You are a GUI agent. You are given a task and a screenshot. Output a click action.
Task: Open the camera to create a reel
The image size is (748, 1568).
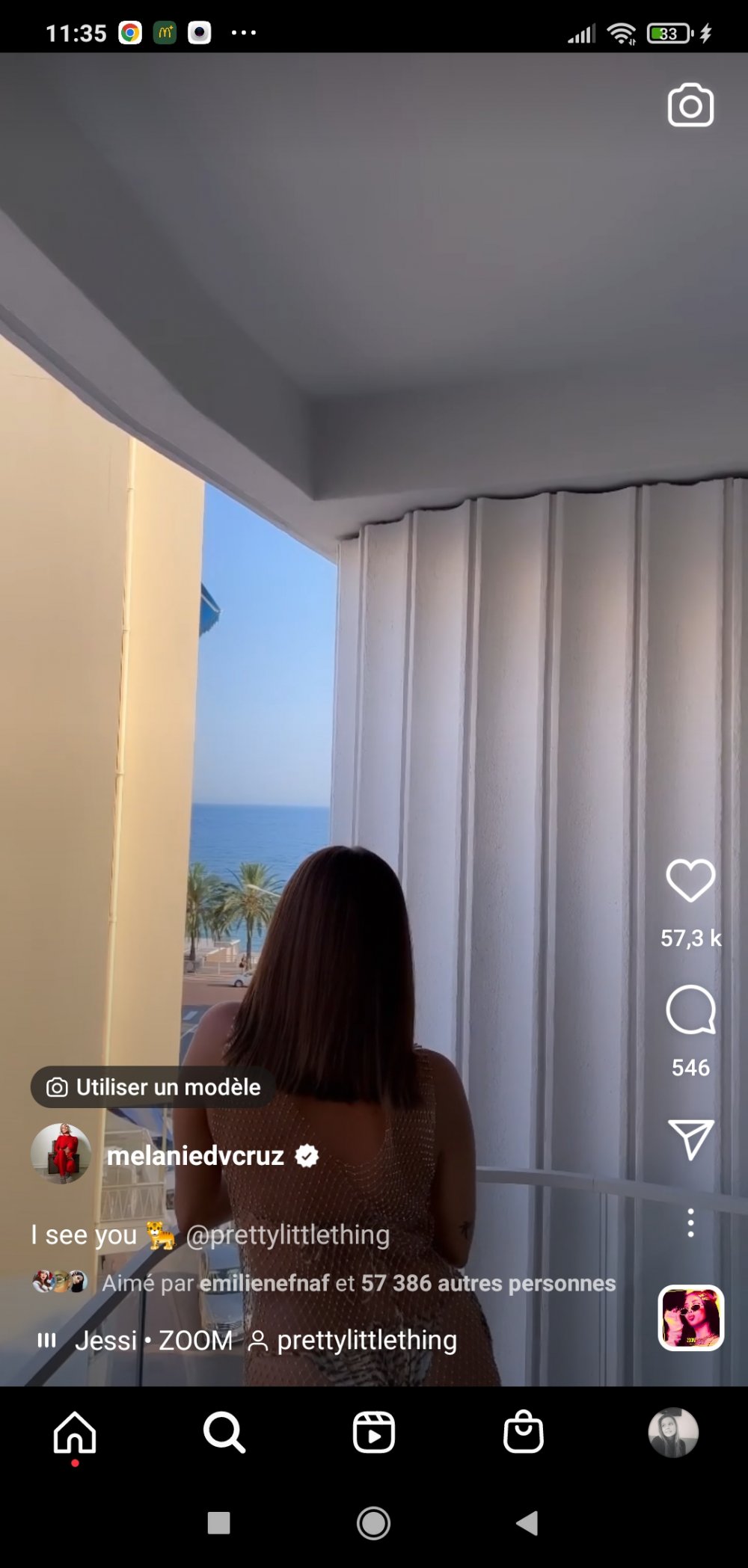(690, 105)
